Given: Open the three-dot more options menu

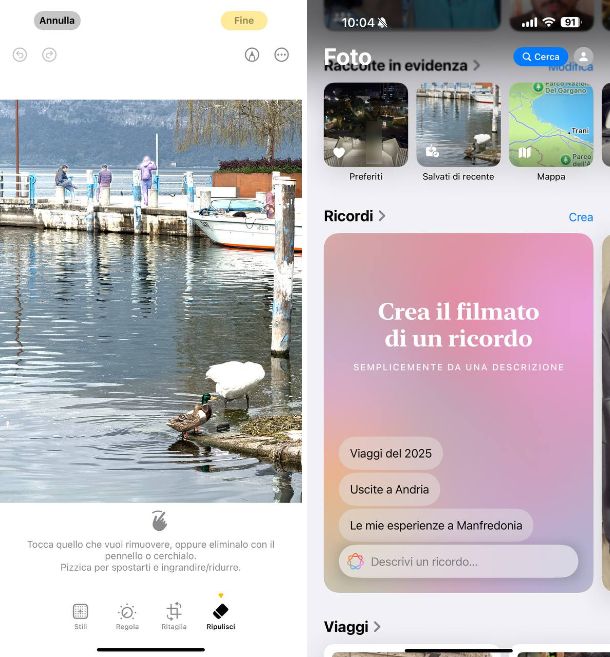Looking at the screenshot, I should pos(282,55).
